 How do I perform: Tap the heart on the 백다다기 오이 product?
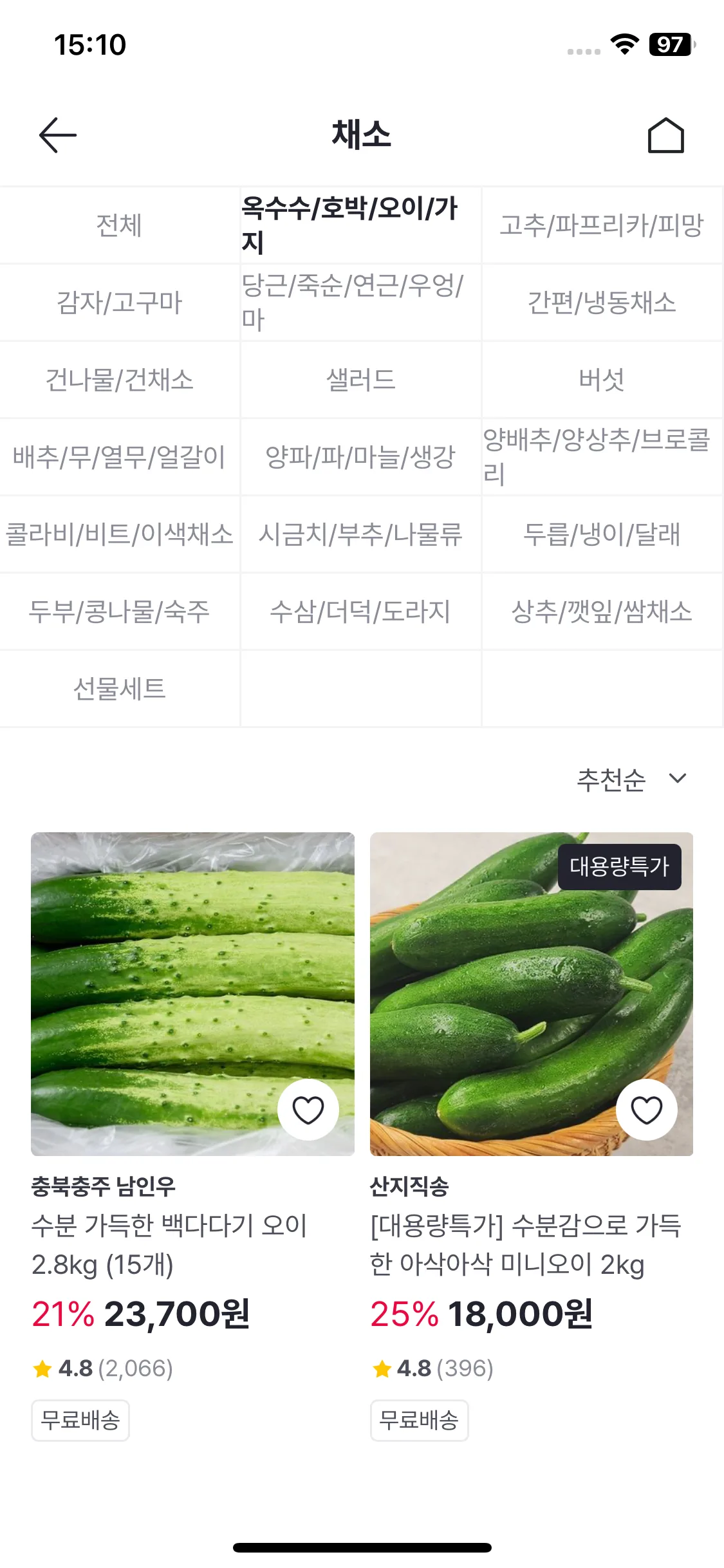click(308, 1109)
